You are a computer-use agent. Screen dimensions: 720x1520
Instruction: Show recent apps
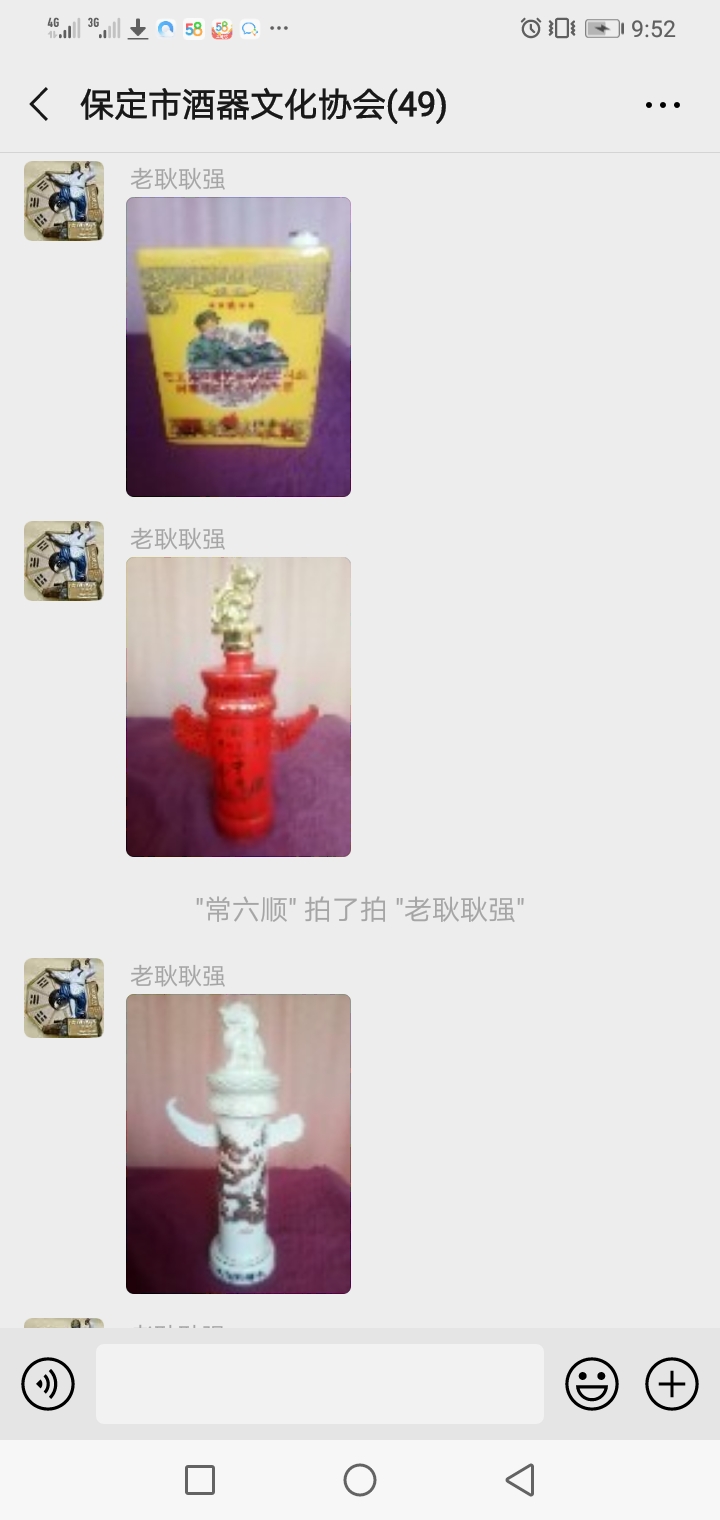200,1480
